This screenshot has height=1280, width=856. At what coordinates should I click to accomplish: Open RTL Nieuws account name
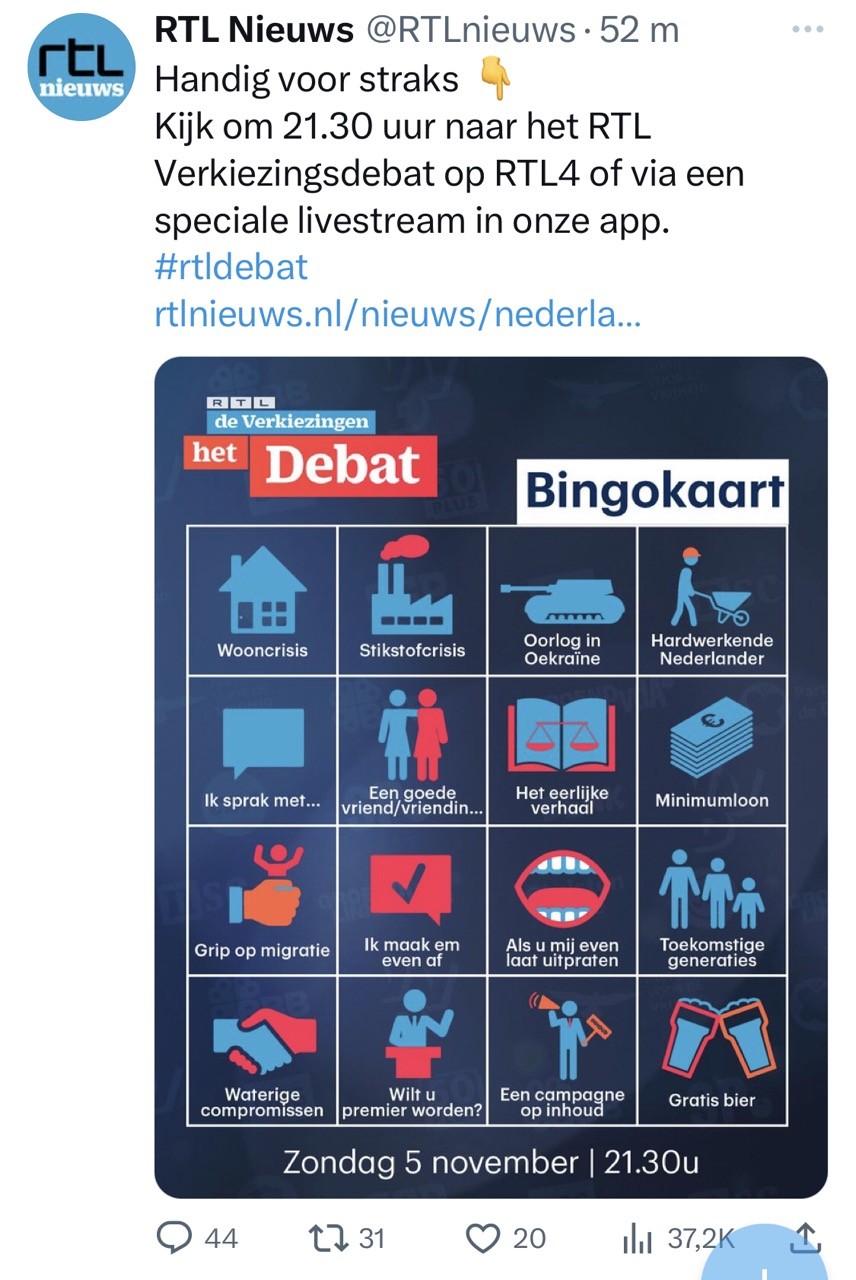tap(254, 30)
